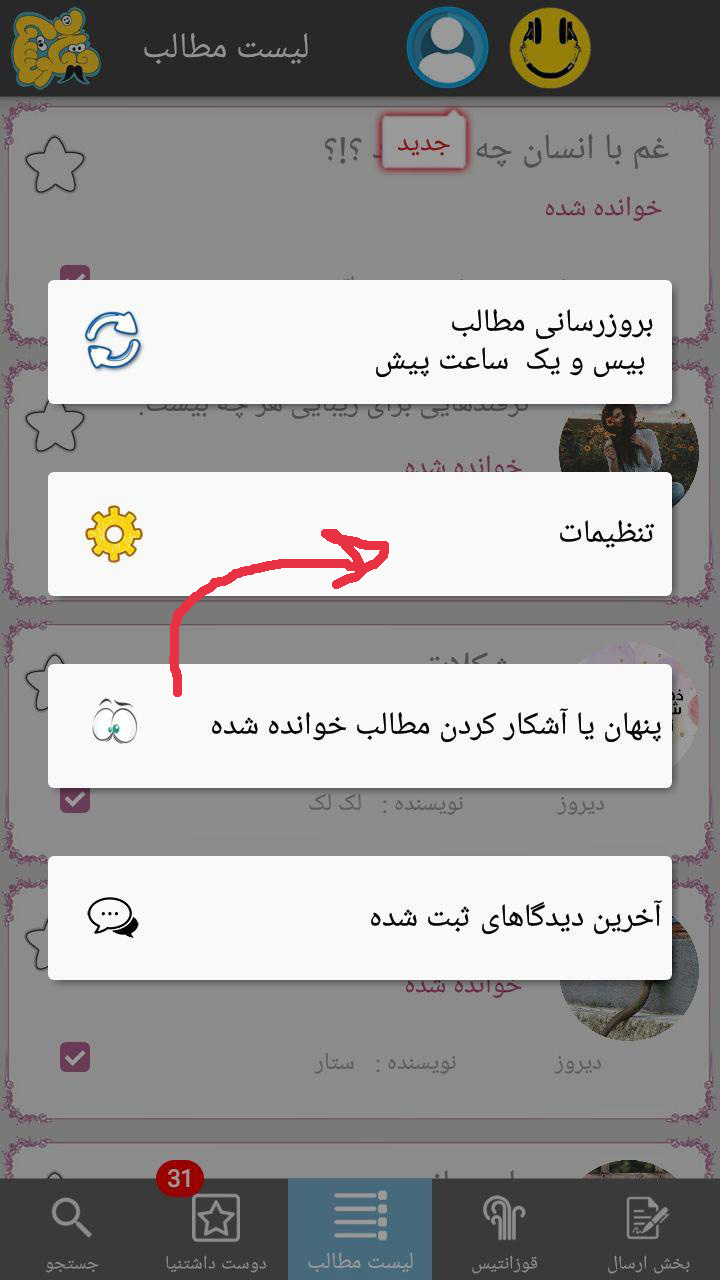
Task: Open آخرین دیدگاهای ثبت شده
Action: [360, 917]
